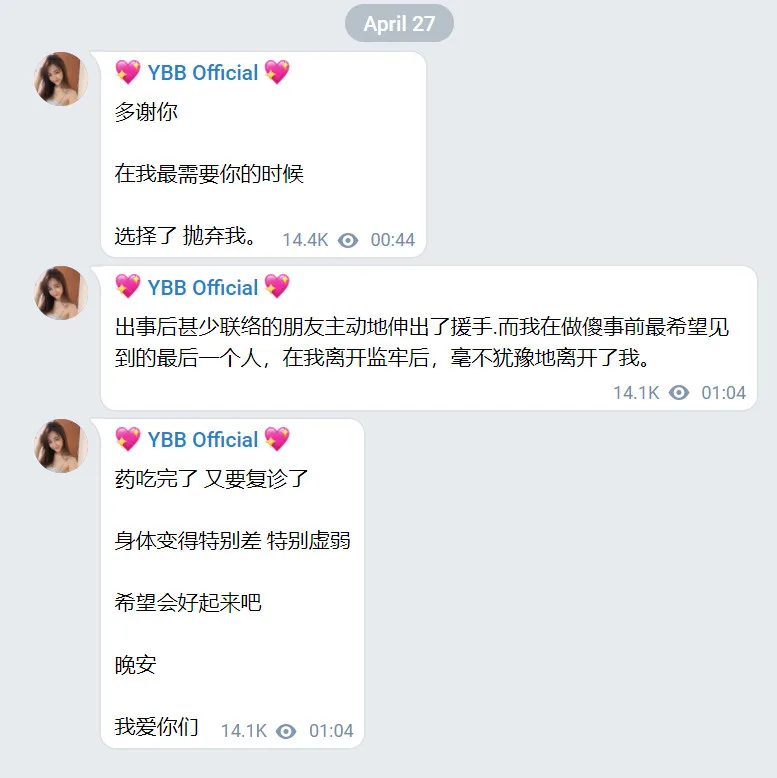Screen dimensions: 777x778
Task: Tap the YBB Official name above 多谢你
Action: [202, 73]
